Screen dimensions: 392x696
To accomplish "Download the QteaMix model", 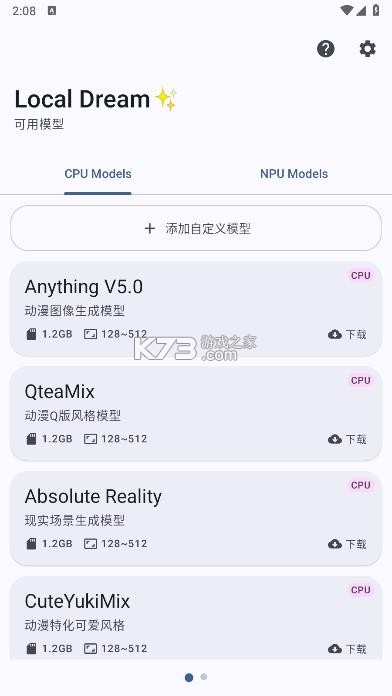I will click(347, 439).
